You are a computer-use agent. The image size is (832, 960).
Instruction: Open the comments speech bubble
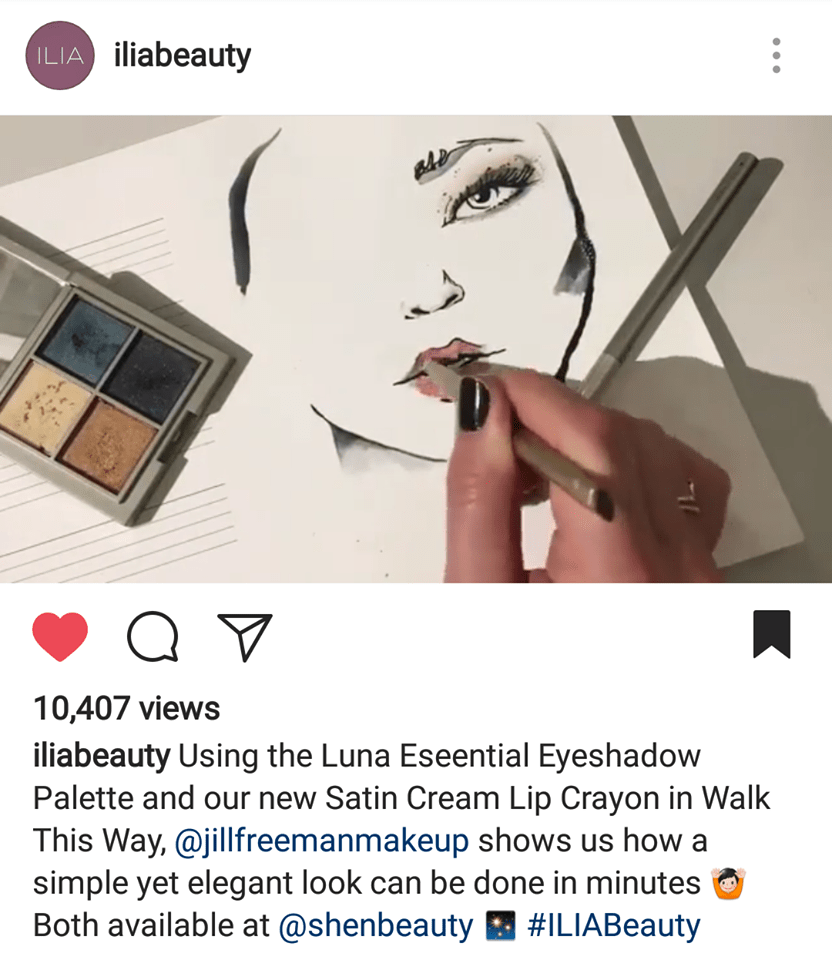153,637
